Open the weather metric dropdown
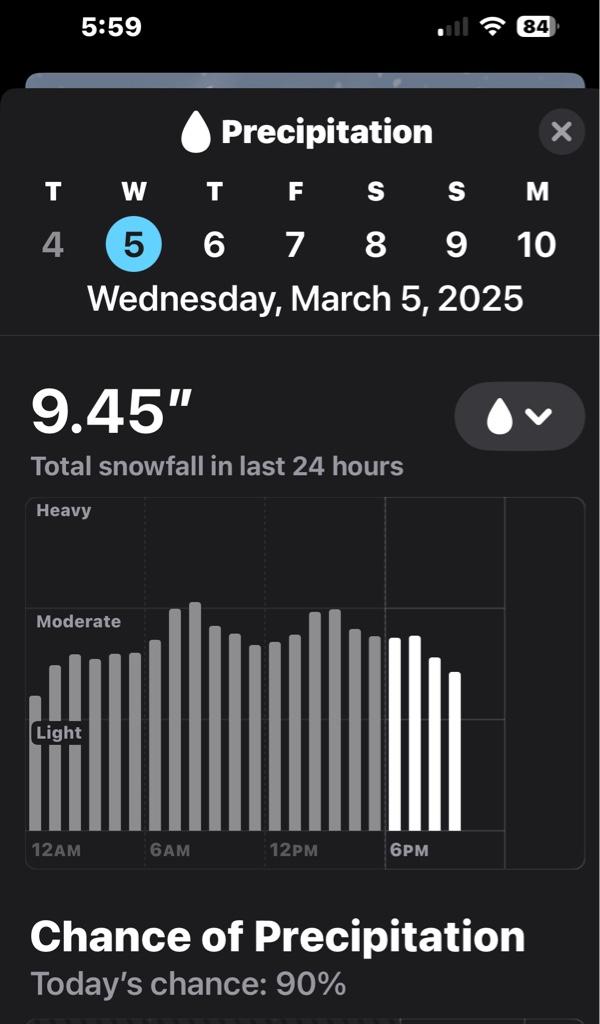The image size is (600, 1024). (519, 416)
